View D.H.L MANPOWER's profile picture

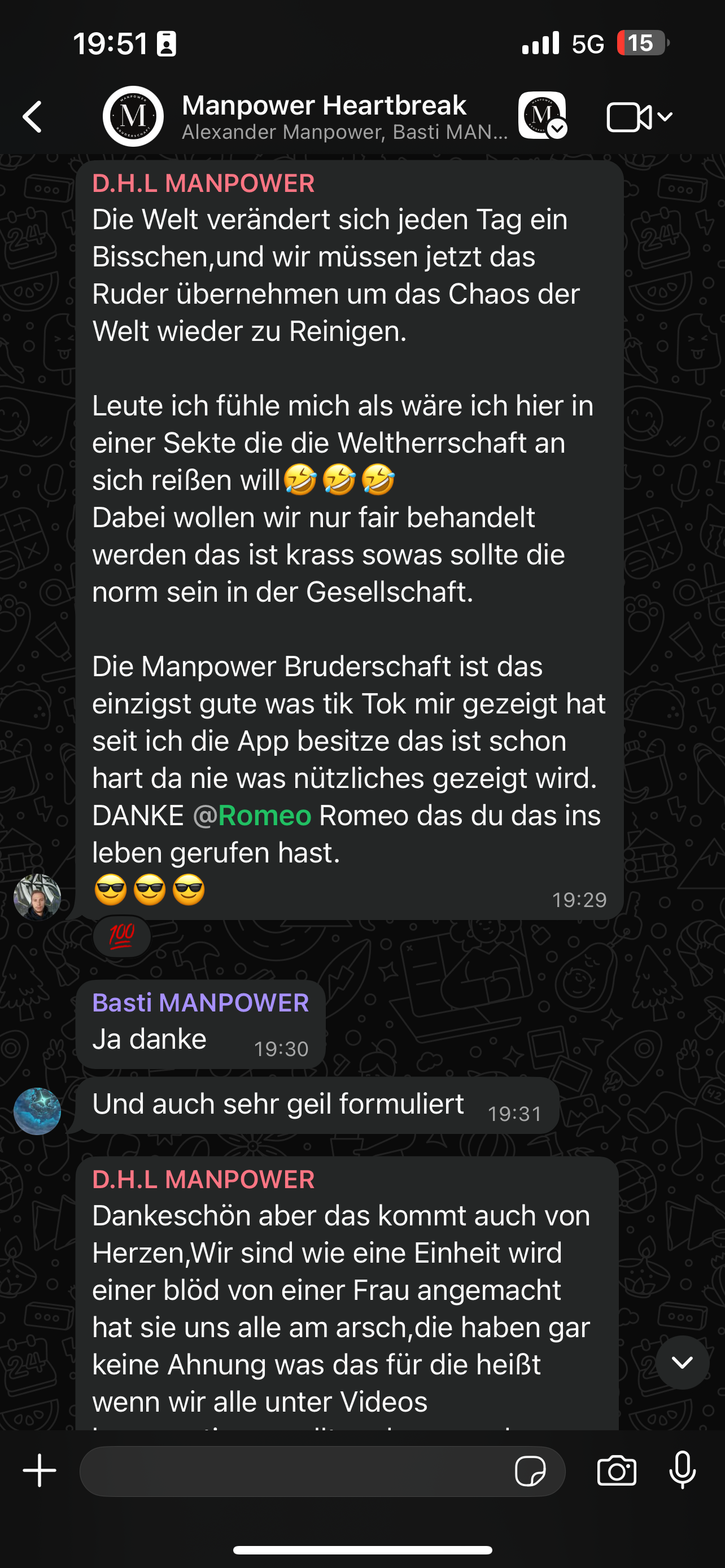pyautogui.click(x=38, y=897)
